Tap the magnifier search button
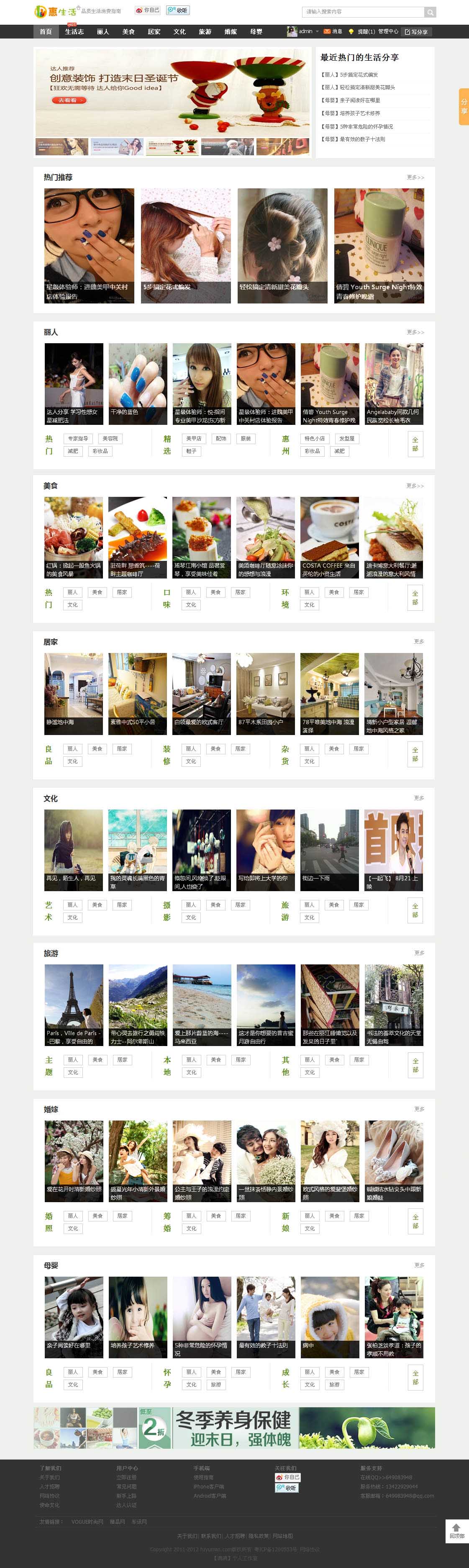 point(430,12)
